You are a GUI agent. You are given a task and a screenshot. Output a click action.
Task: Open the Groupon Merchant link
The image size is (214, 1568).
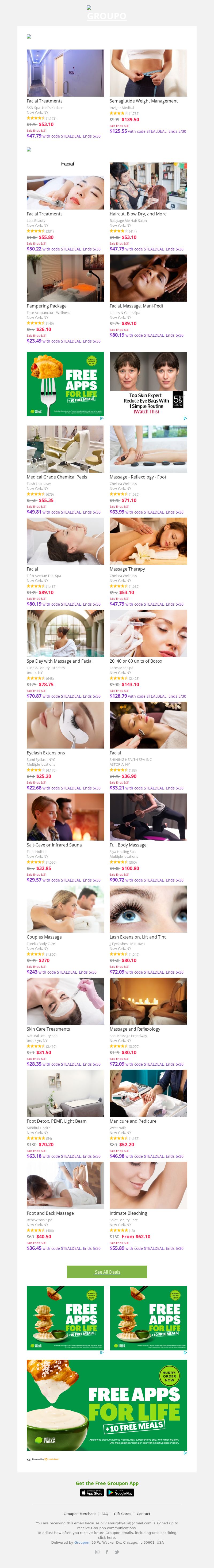80,1514
